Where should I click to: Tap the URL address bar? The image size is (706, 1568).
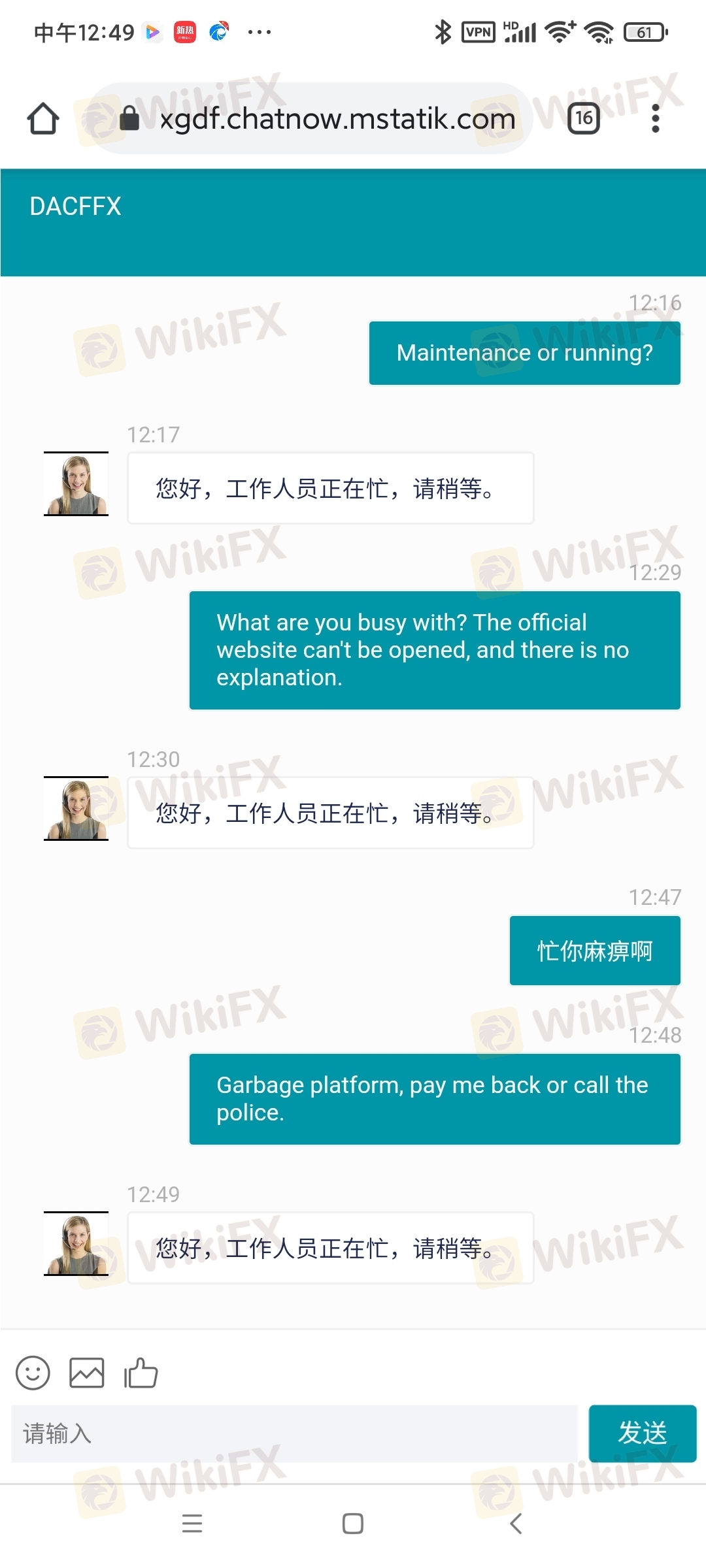[x=337, y=119]
